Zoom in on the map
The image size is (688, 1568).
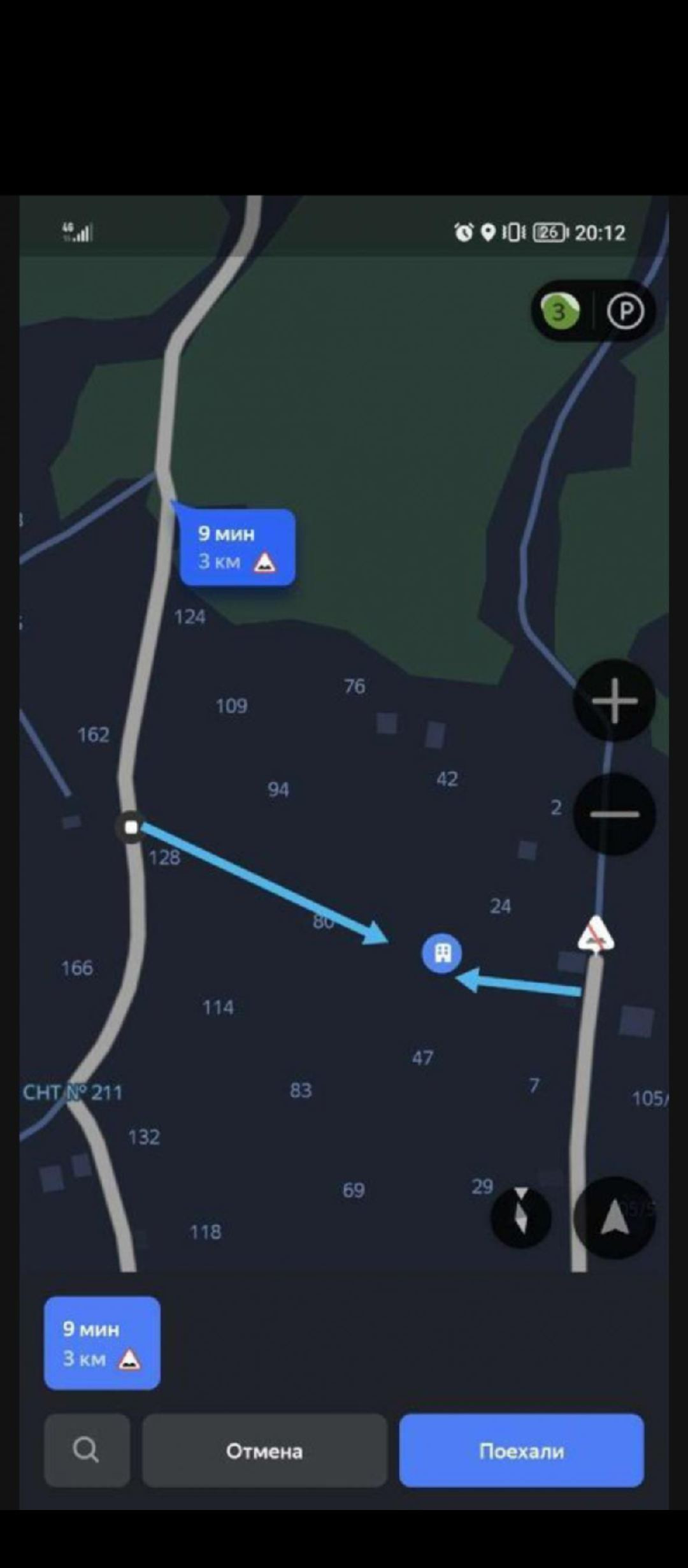(x=614, y=701)
